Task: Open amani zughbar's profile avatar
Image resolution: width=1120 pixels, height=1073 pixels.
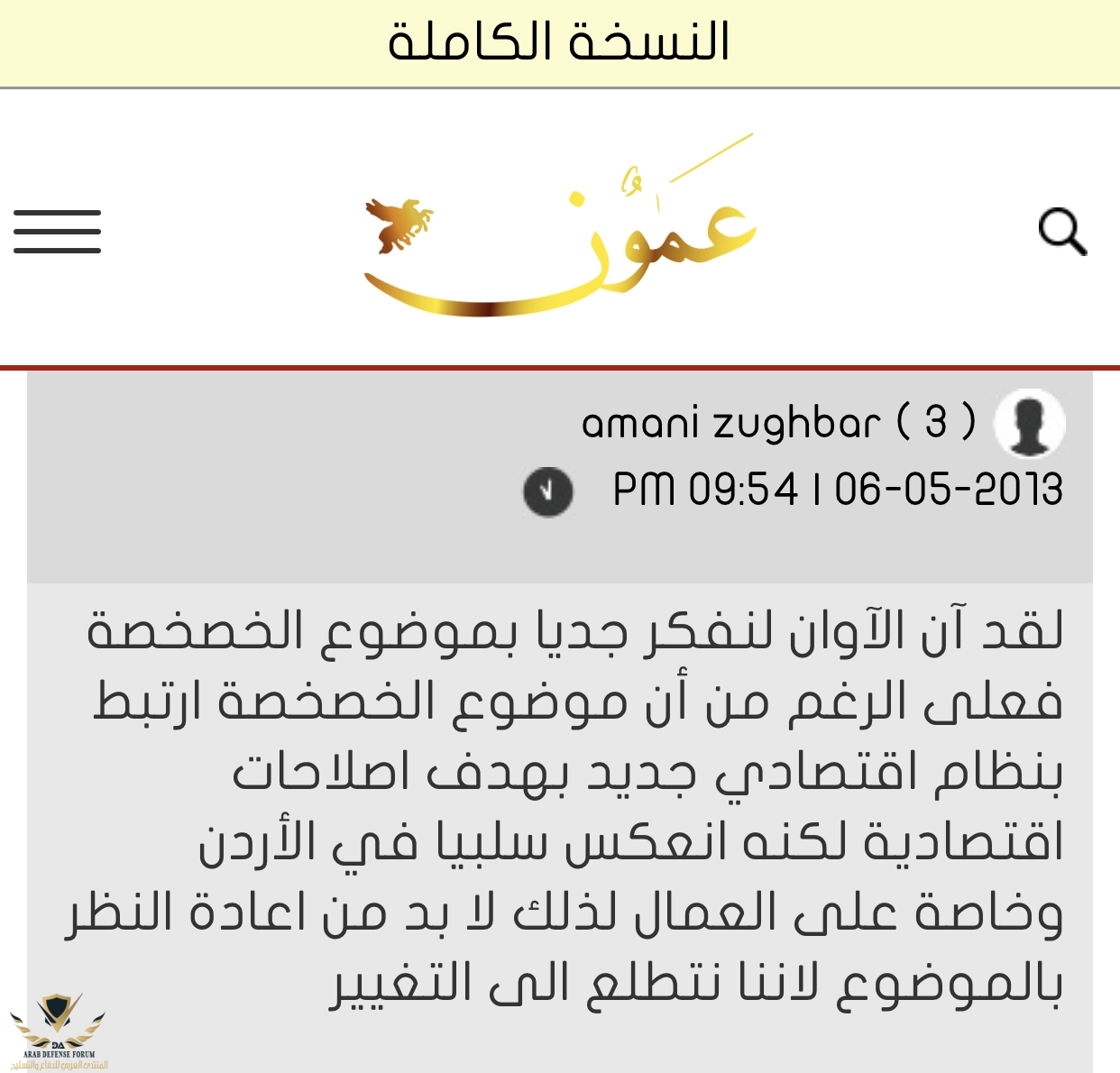Action: (1029, 423)
